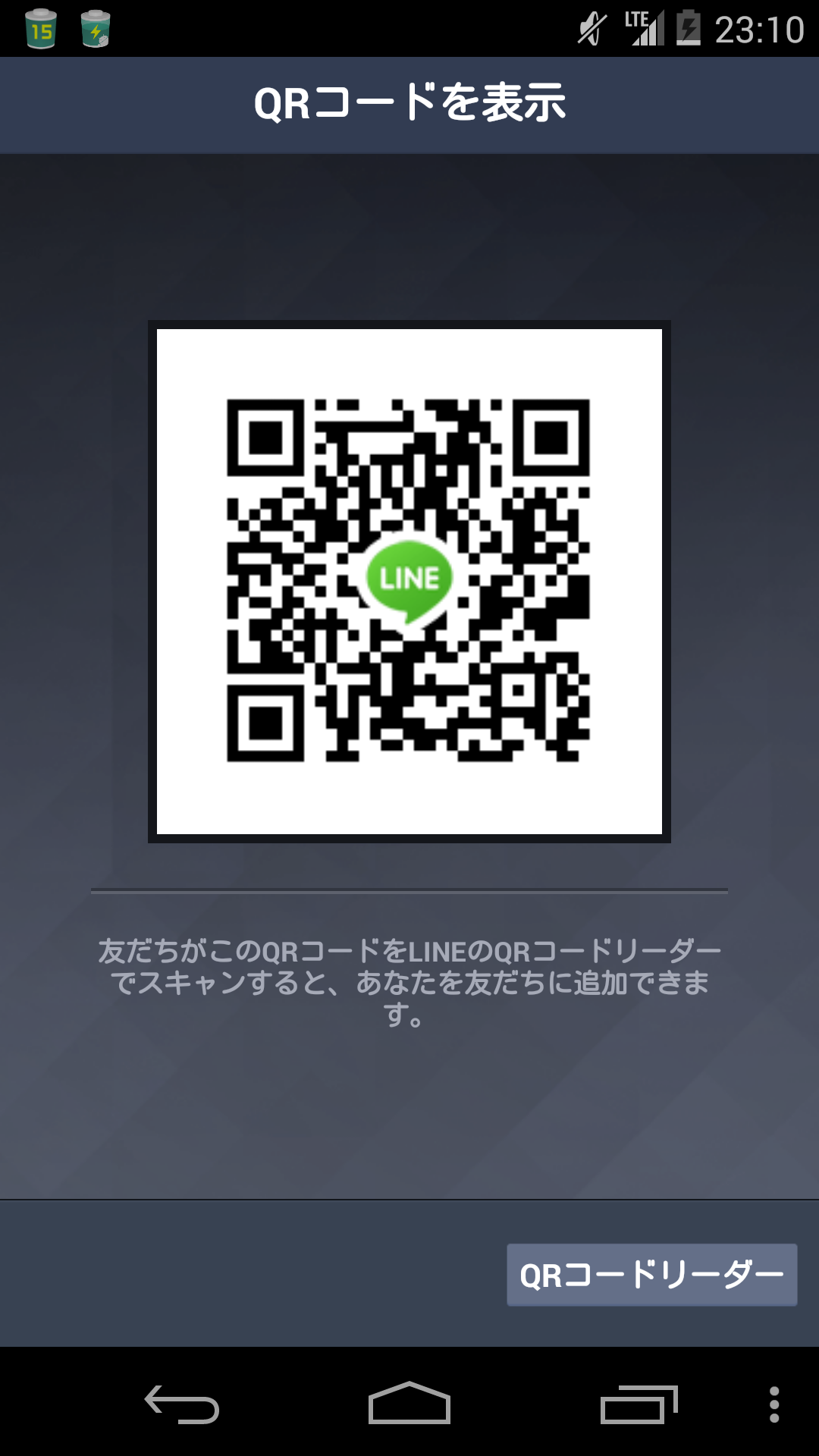Open the recent apps view
Screen dimensions: 819x1456
click(x=639, y=1404)
